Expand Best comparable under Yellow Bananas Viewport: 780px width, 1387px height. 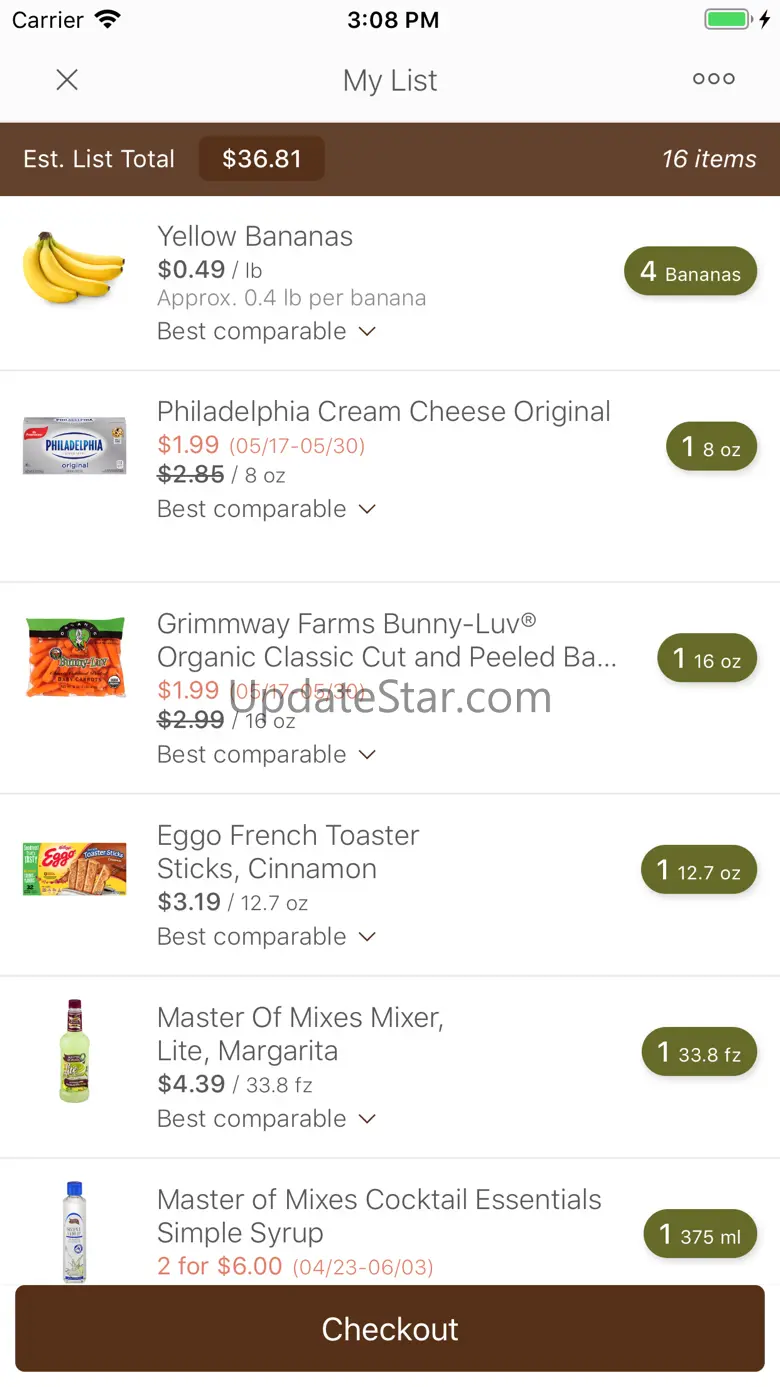click(x=266, y=331)
